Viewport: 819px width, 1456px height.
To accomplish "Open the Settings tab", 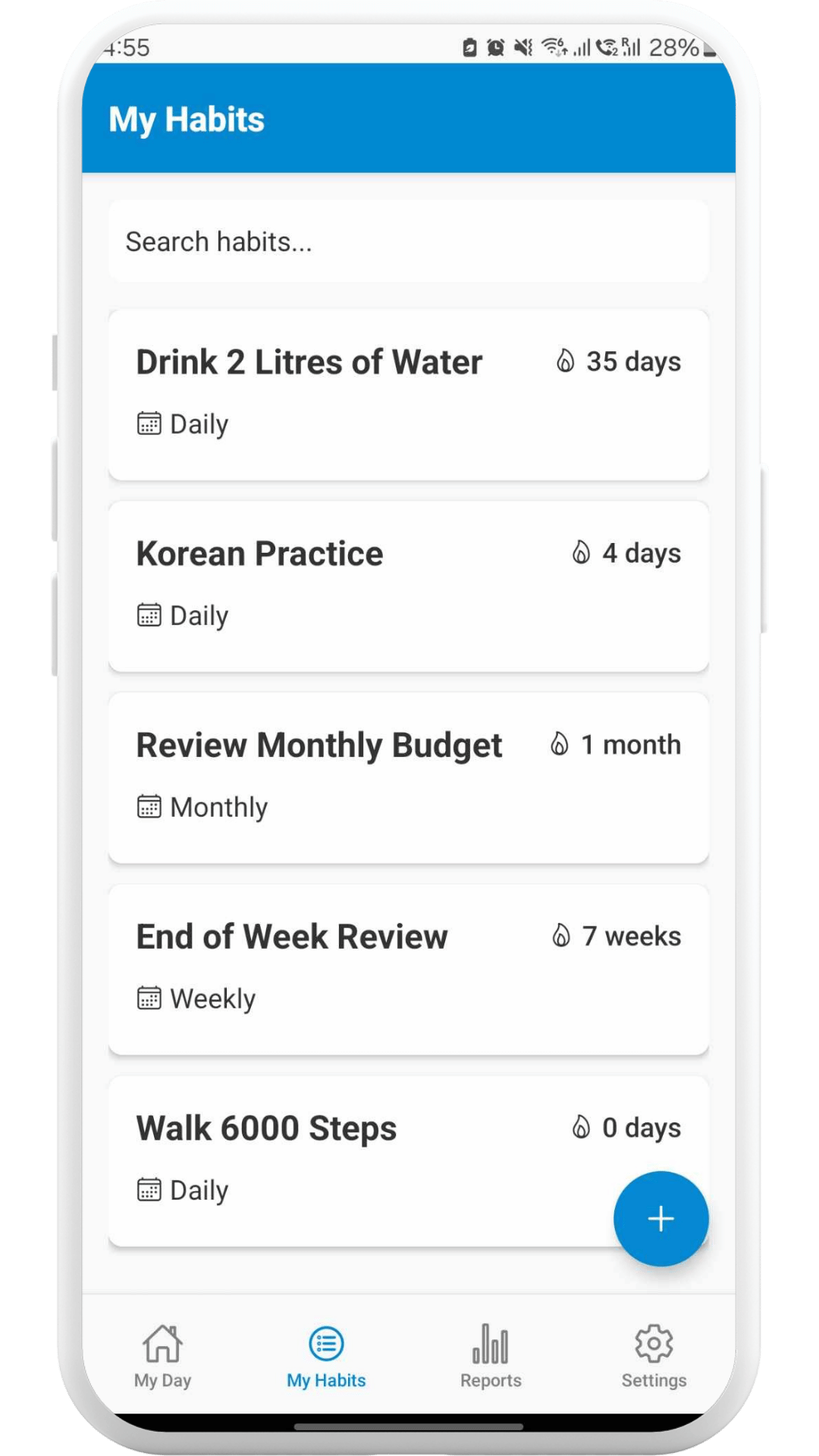I will click(654, 1357).
